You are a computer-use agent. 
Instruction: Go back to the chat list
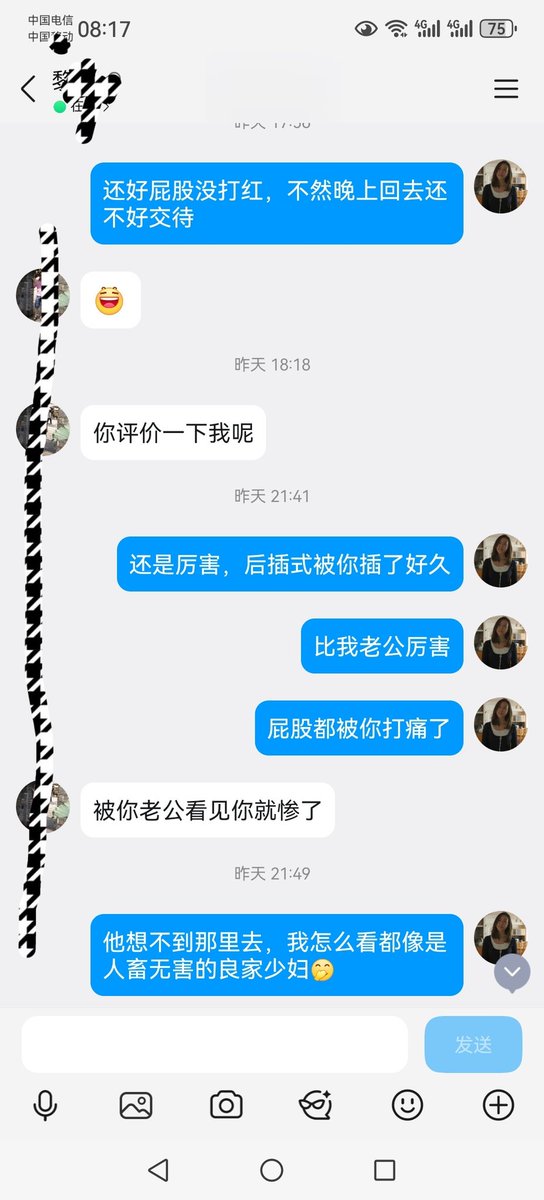coord(28,89)
